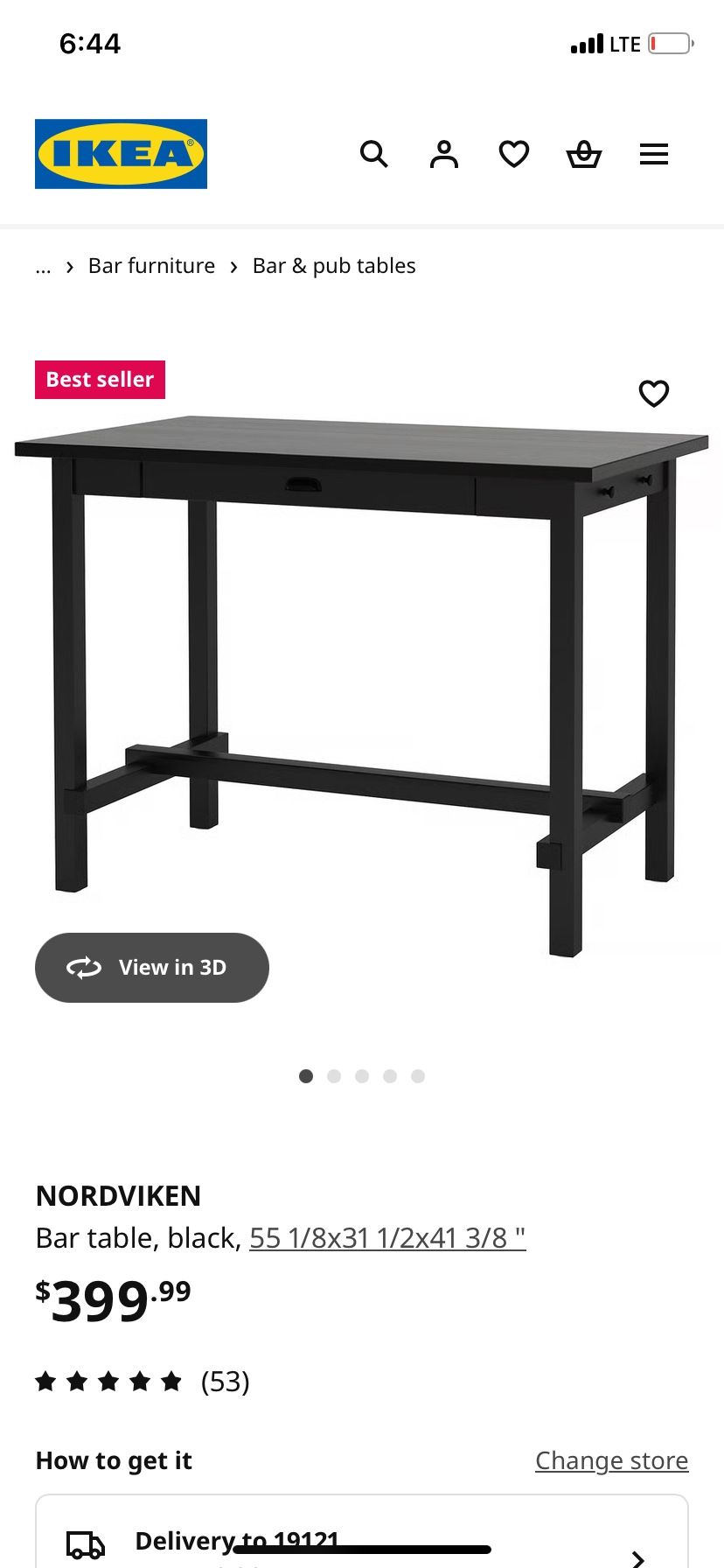The width and height of the screenshot is (724, 1568).
Task: Open cellular signal status indicator
Action: (588, 43)
